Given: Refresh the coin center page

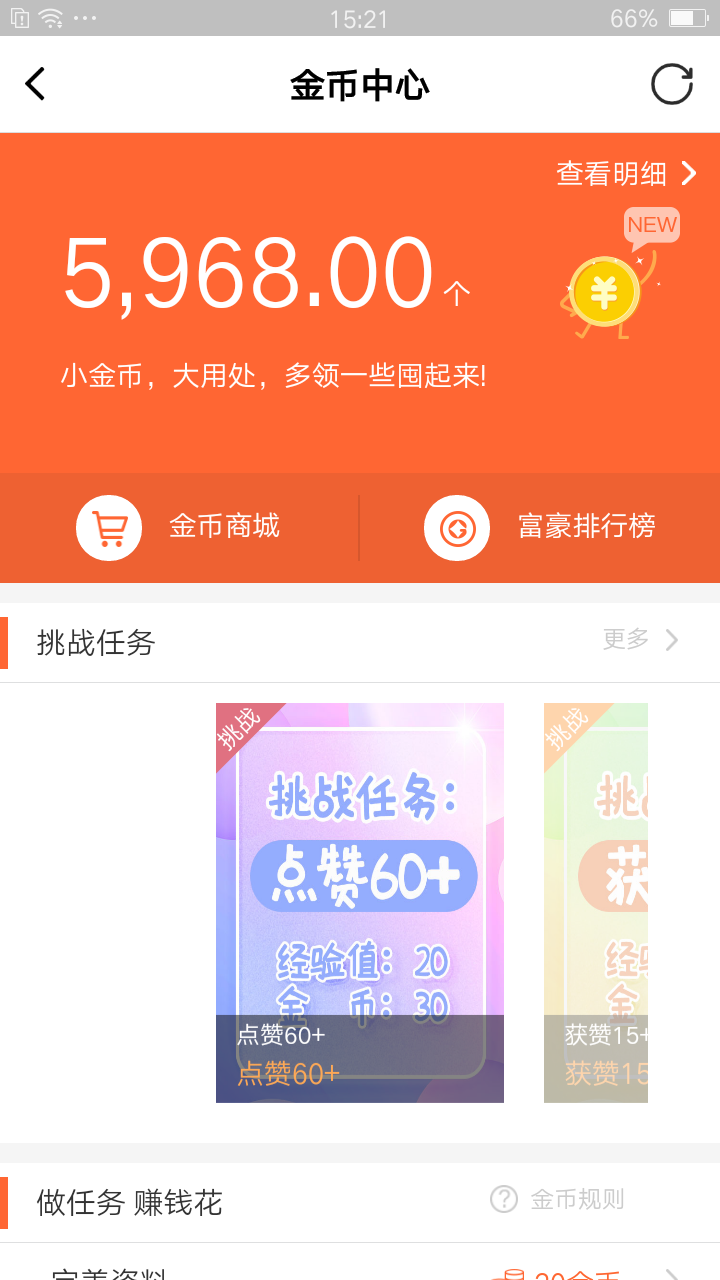Looking at the screenshot, I should [x=671, y=85].
